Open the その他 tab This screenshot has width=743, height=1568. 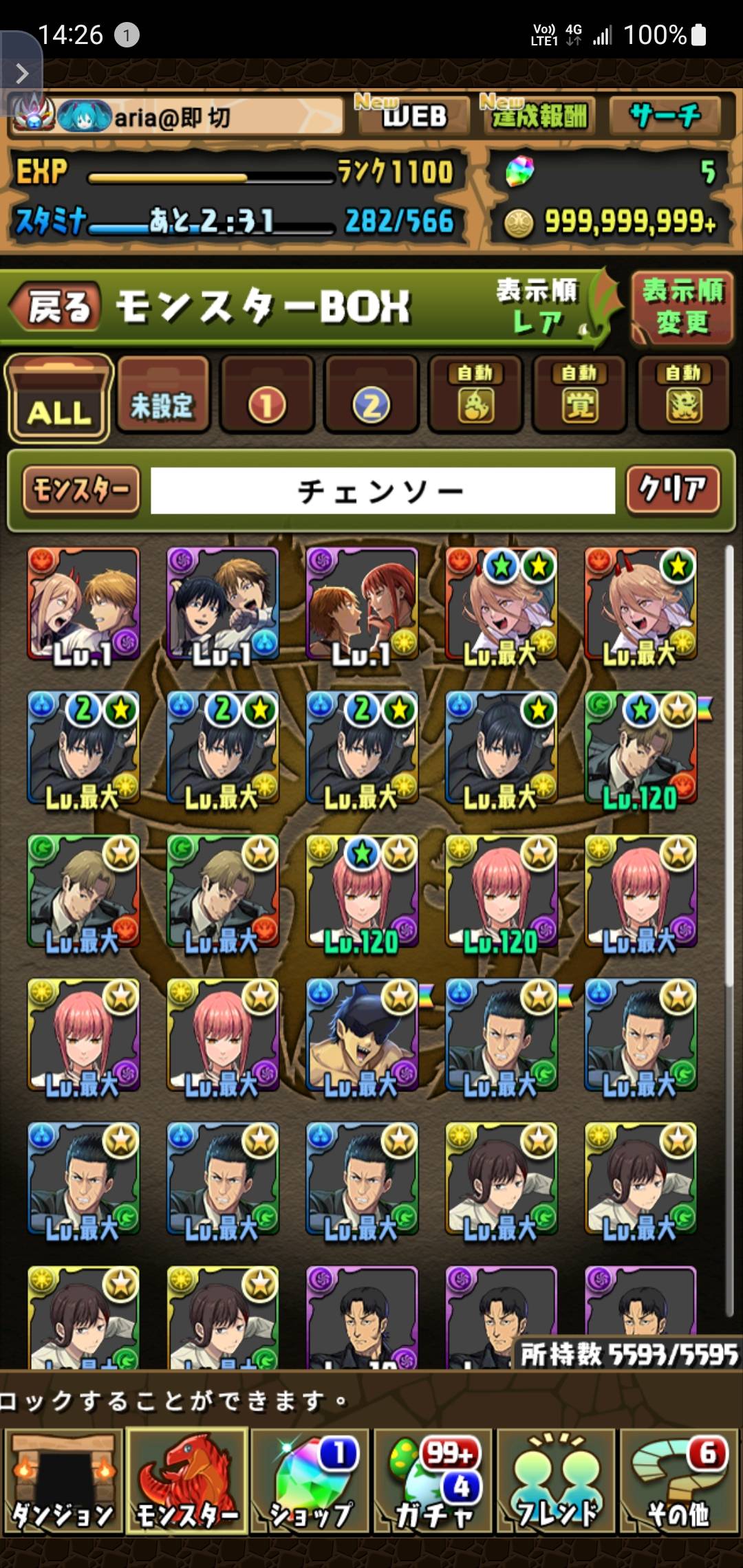tap(679, 1480)
